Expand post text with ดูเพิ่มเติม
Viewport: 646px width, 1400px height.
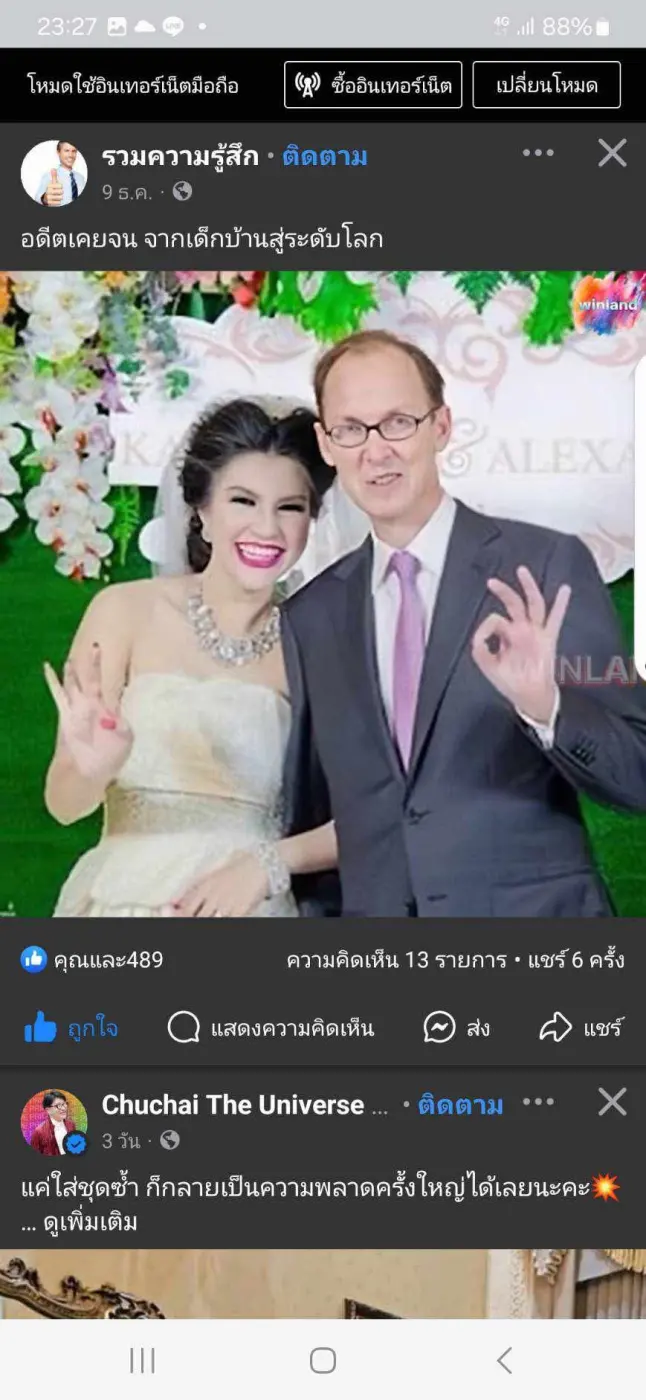tap(90, 1222)
